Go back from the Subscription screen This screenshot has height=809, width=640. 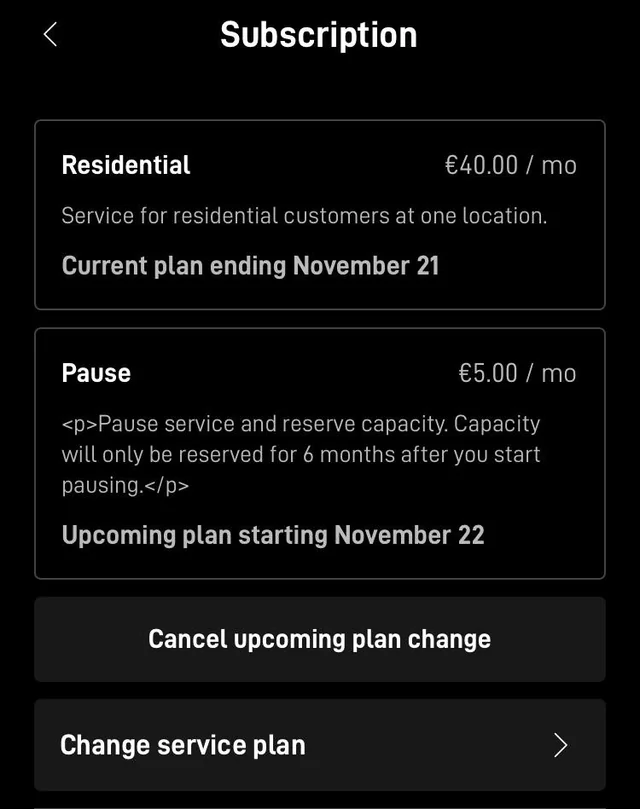(50, 35)
